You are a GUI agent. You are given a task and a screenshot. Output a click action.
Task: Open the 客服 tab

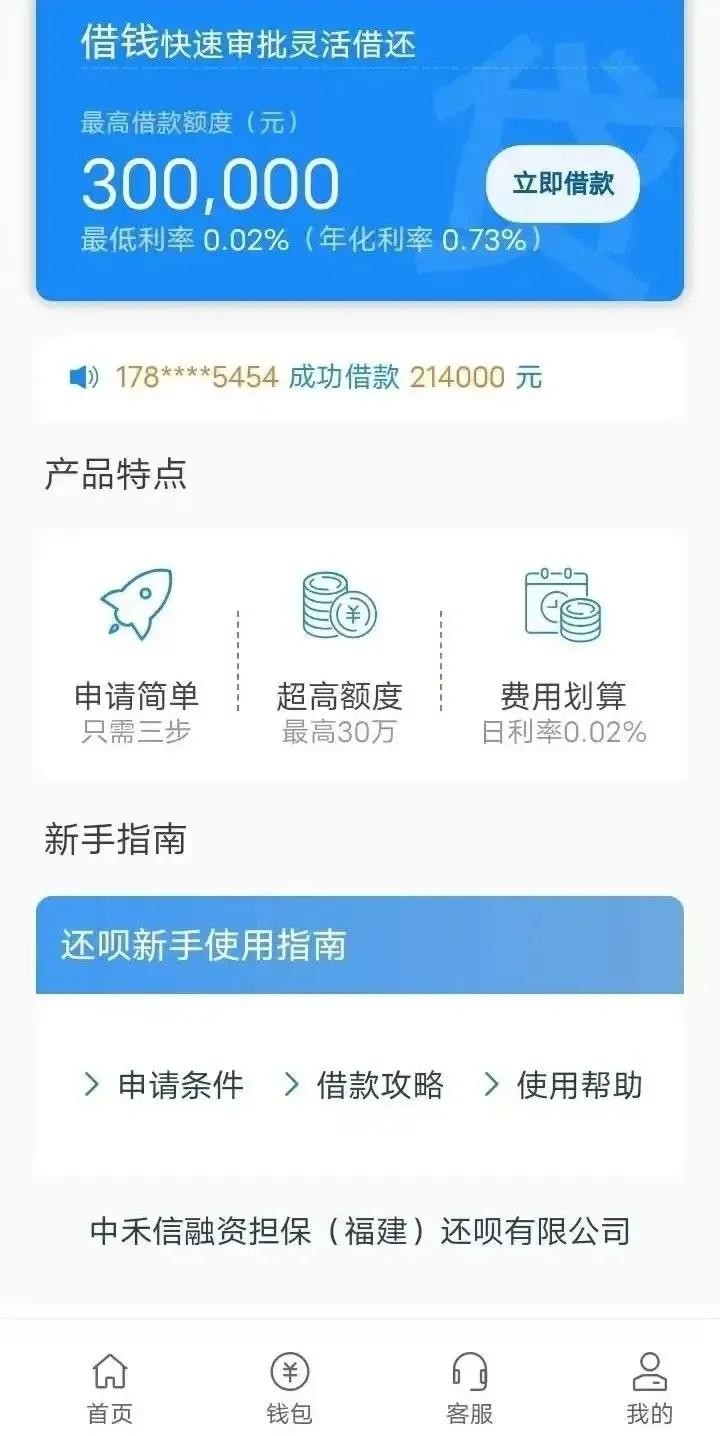click(469, 1388)
